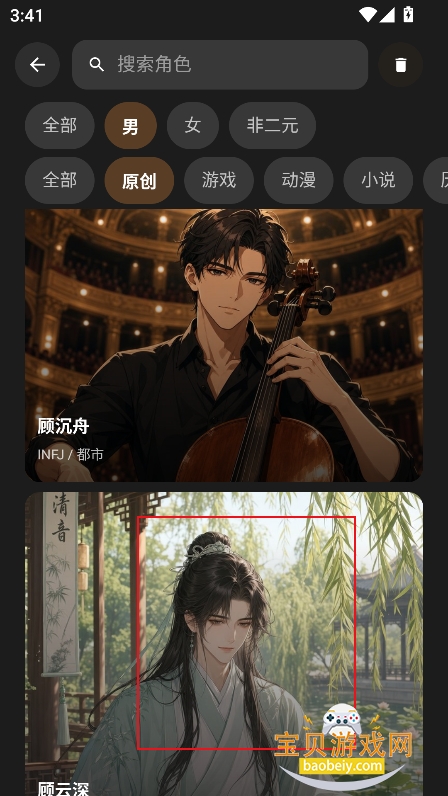Open the 顾云深 character card
This screenshot has width=448, height=796.
(x=224, y=644)
